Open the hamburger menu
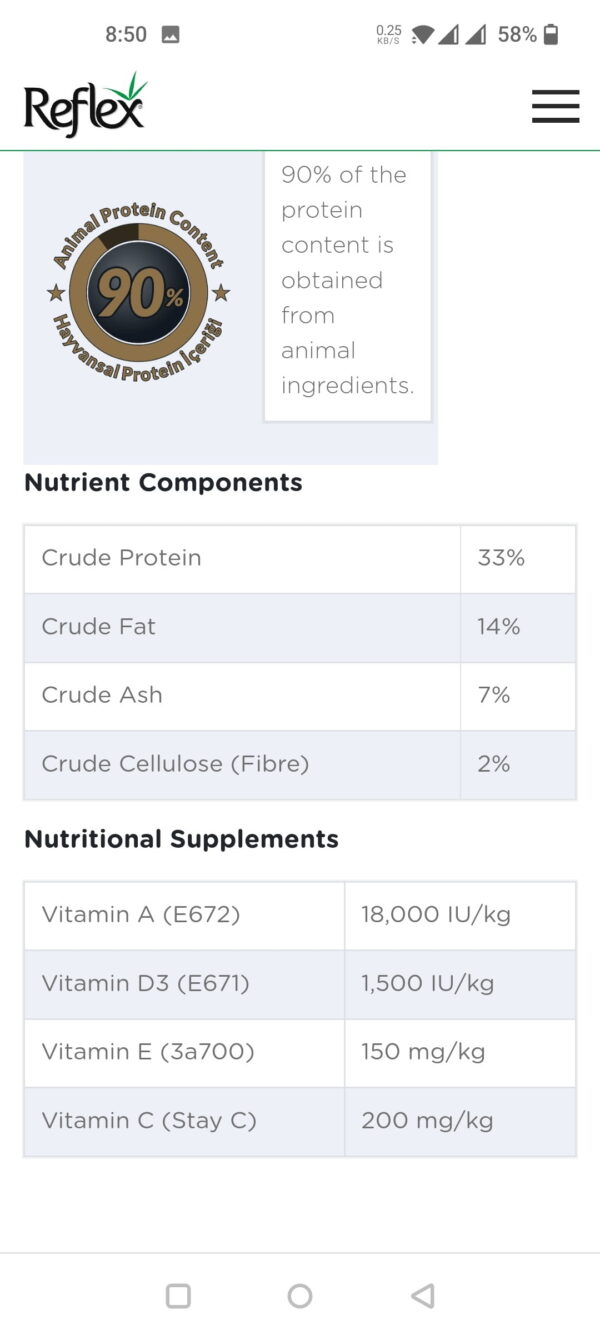This screenshot has width=600, height=1340. 555,106
